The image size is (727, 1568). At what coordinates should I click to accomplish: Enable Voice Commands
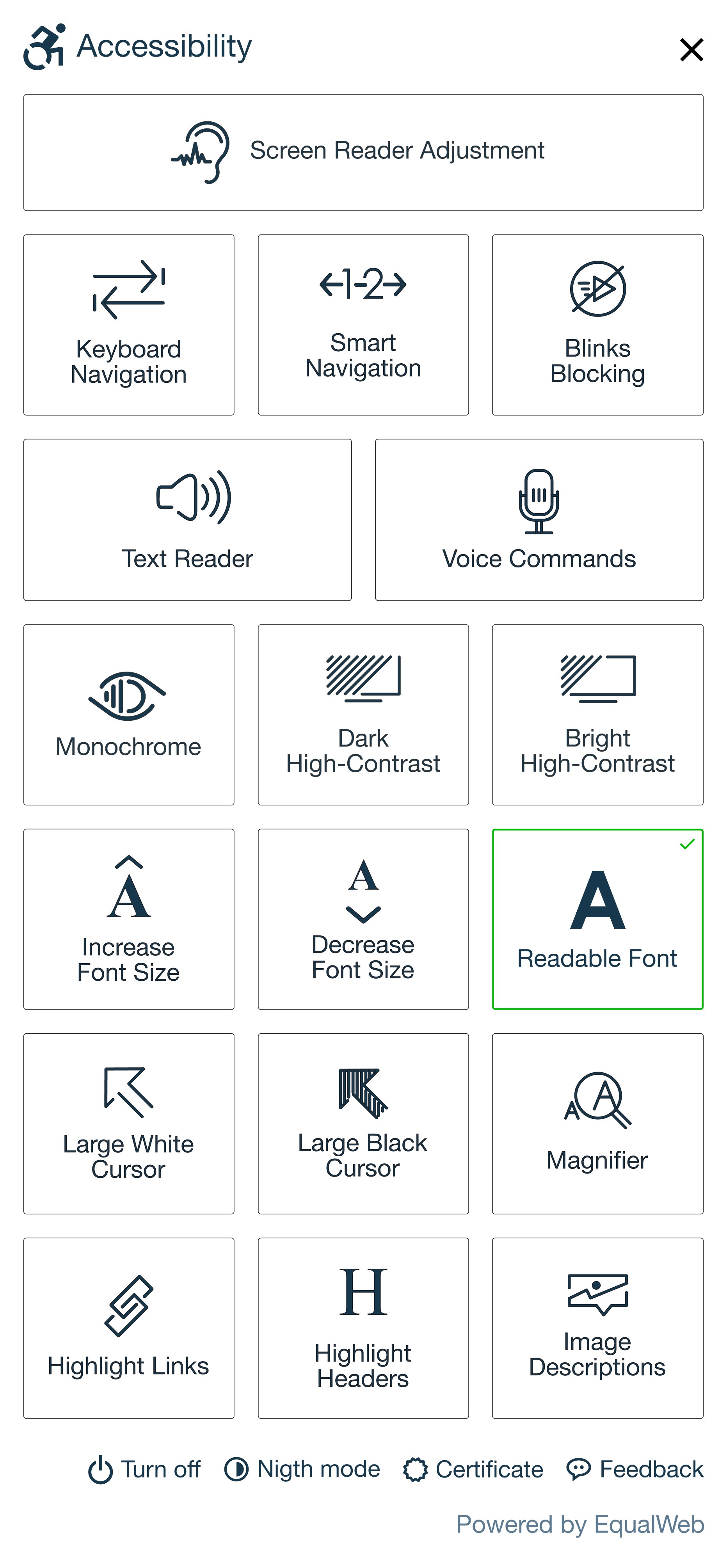click(539, 520)
